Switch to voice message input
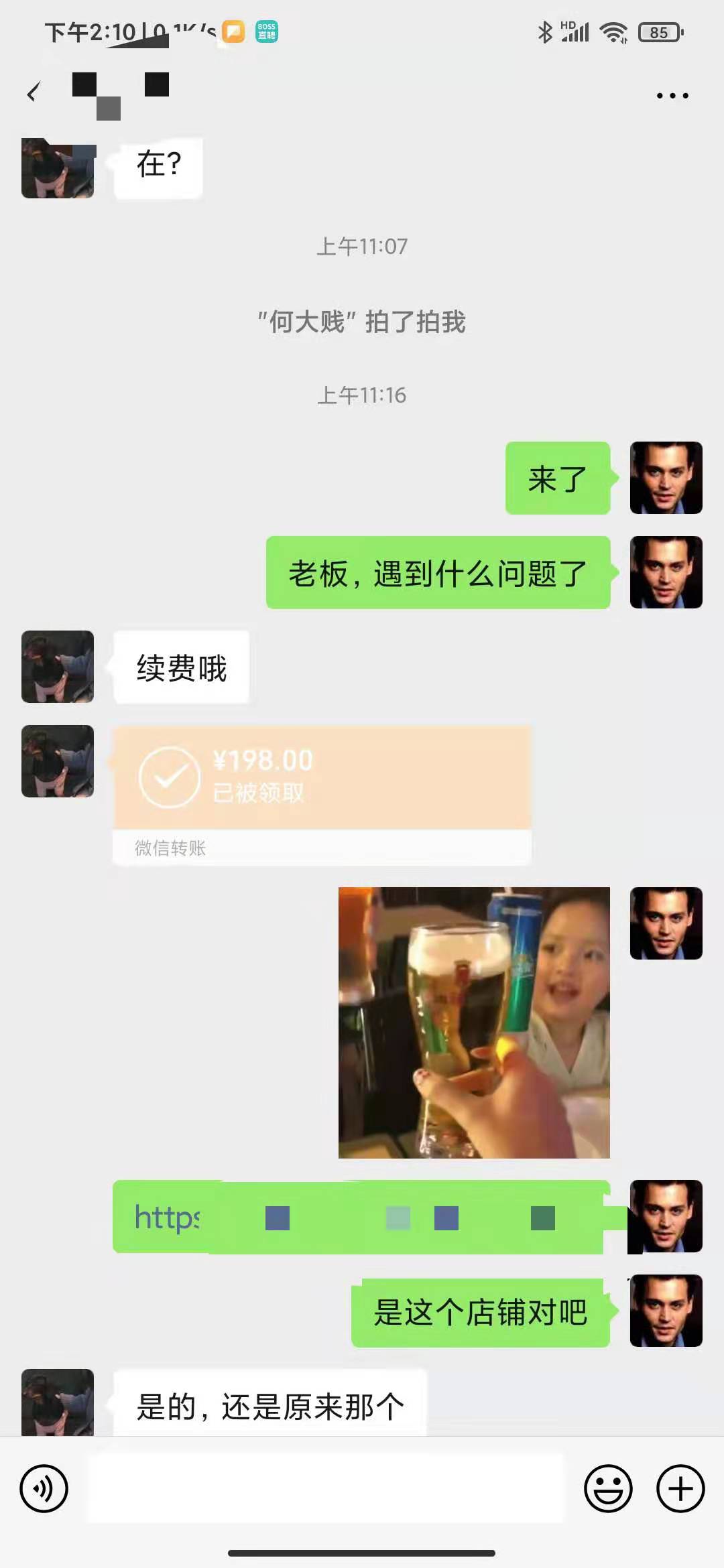 point(44,1489)
